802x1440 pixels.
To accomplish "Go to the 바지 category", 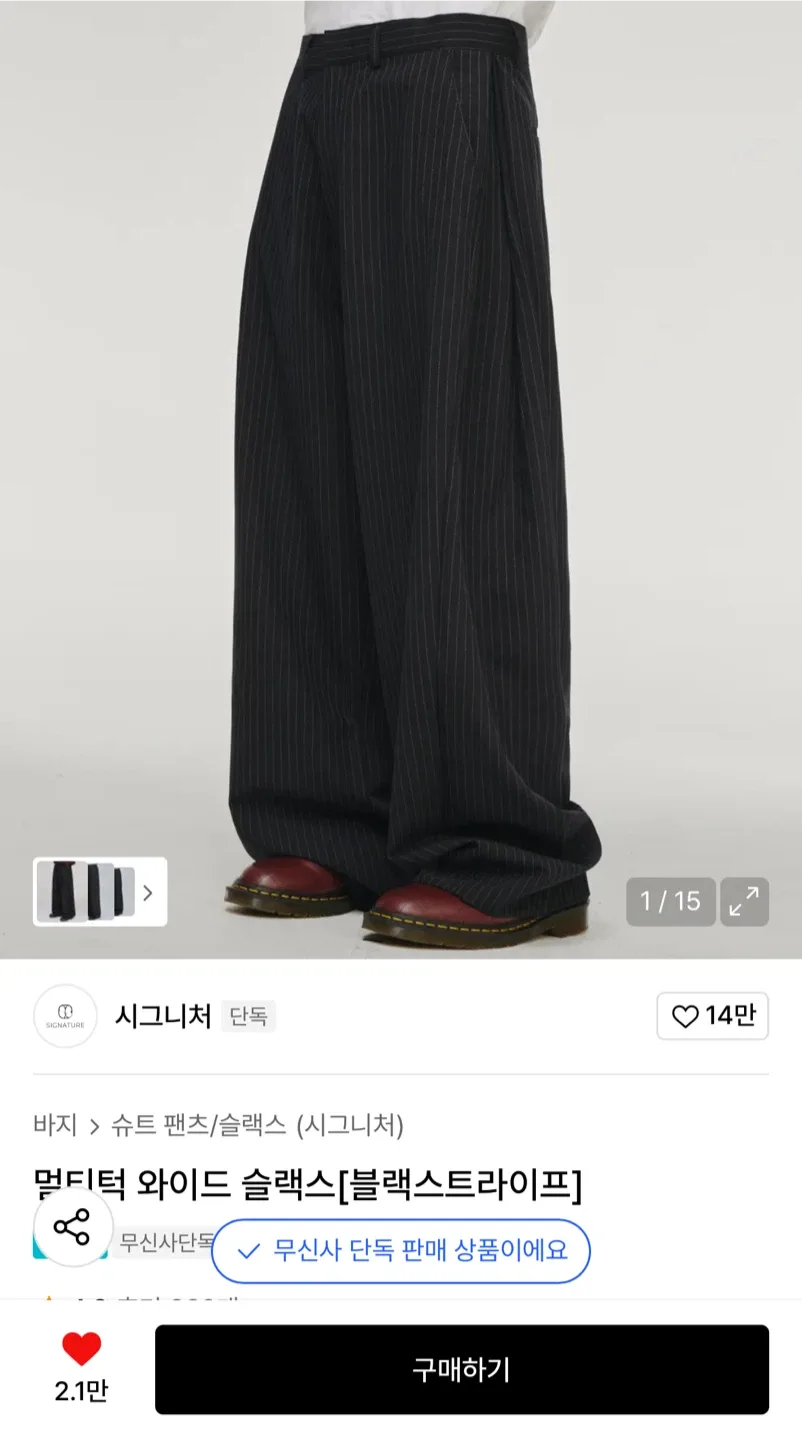I will (x=55, y=1125).
